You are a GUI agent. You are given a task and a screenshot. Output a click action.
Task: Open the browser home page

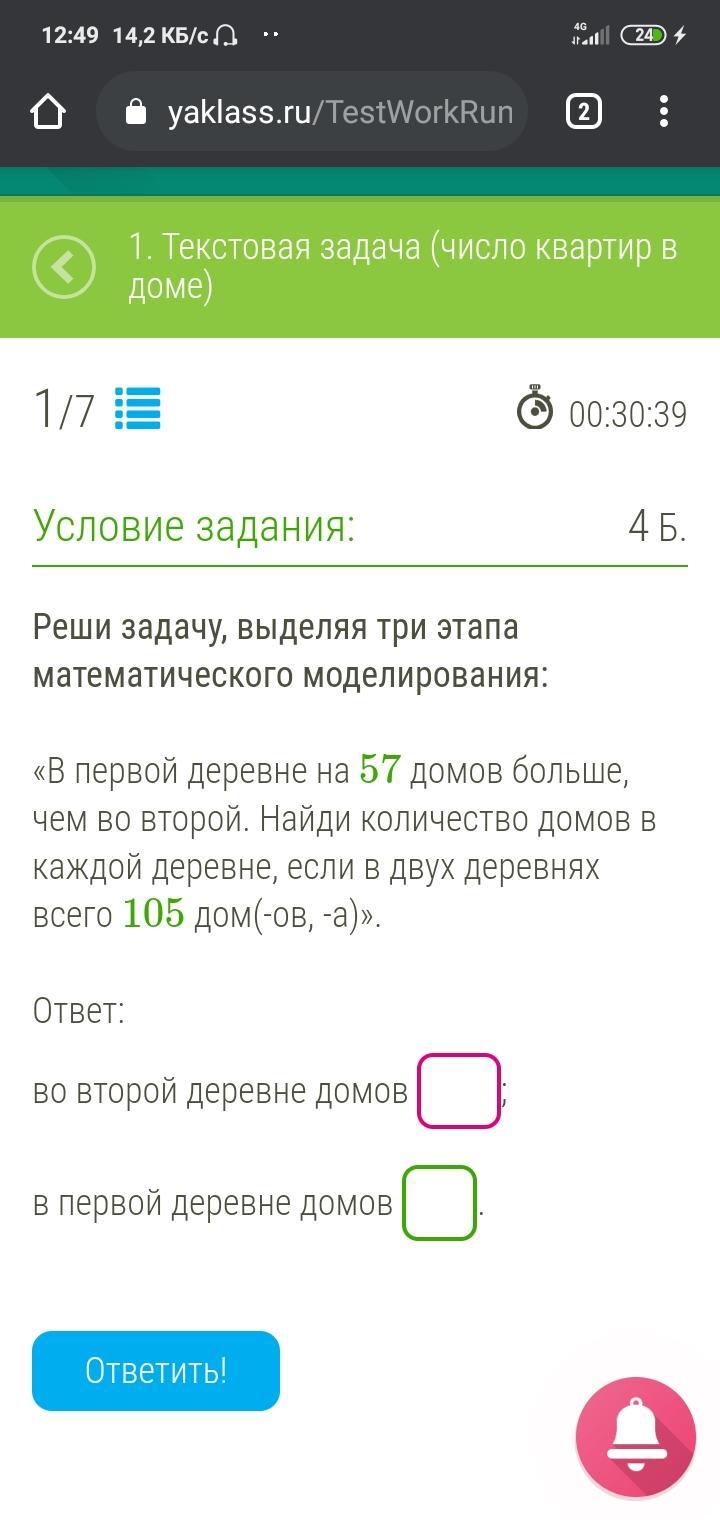tap(48, 111)
